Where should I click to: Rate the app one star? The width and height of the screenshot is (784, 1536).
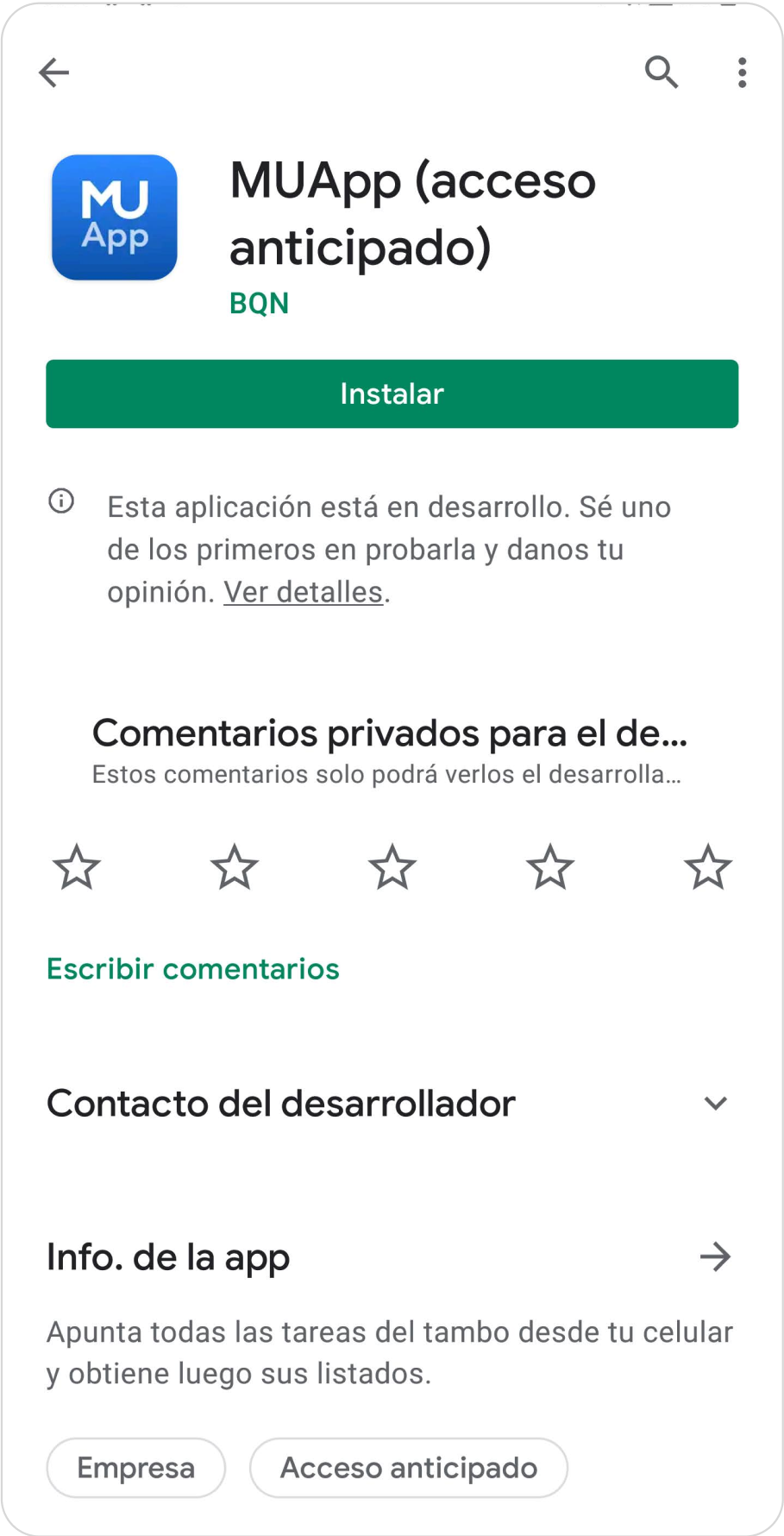tap(77, 867)
